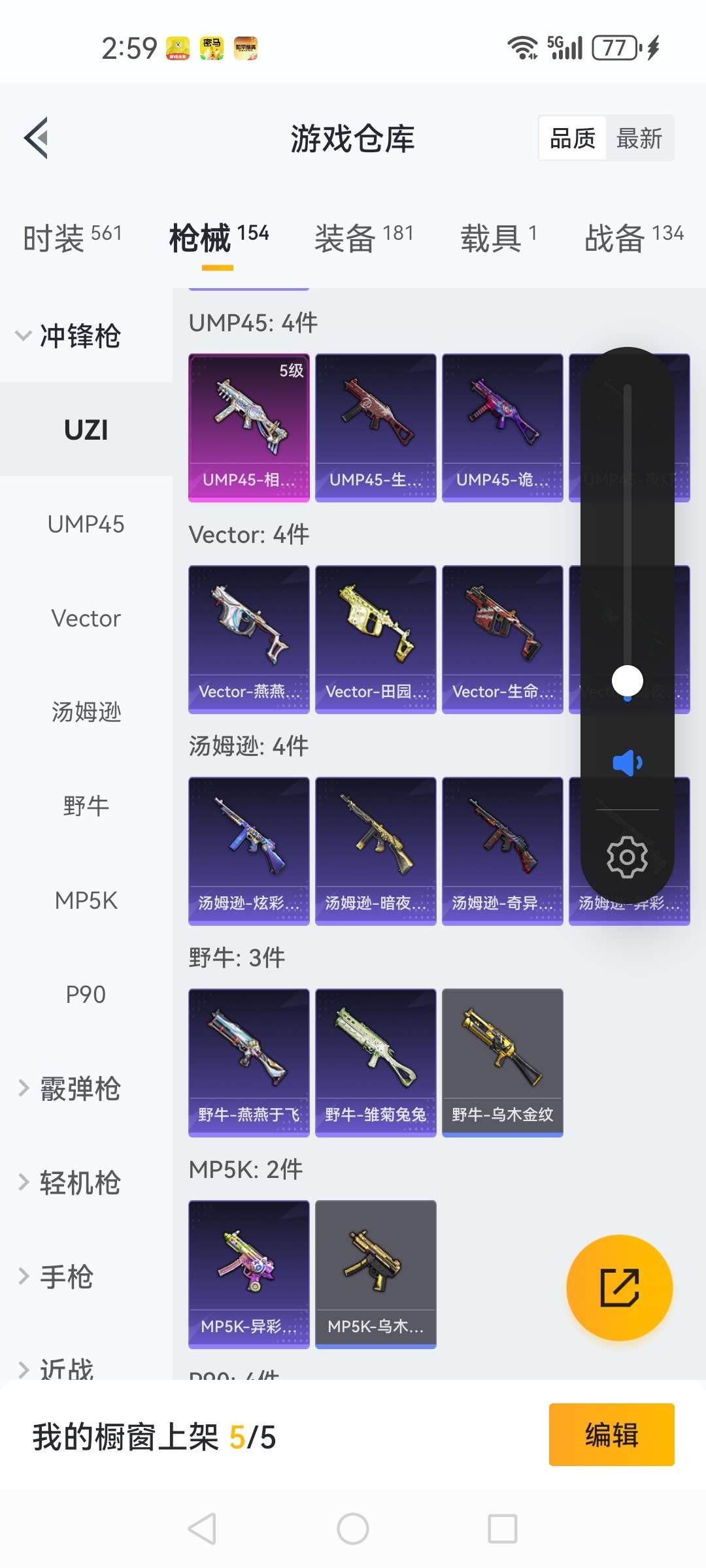
Task: Tap the orange share floating button
Action: pos(619,1288)
